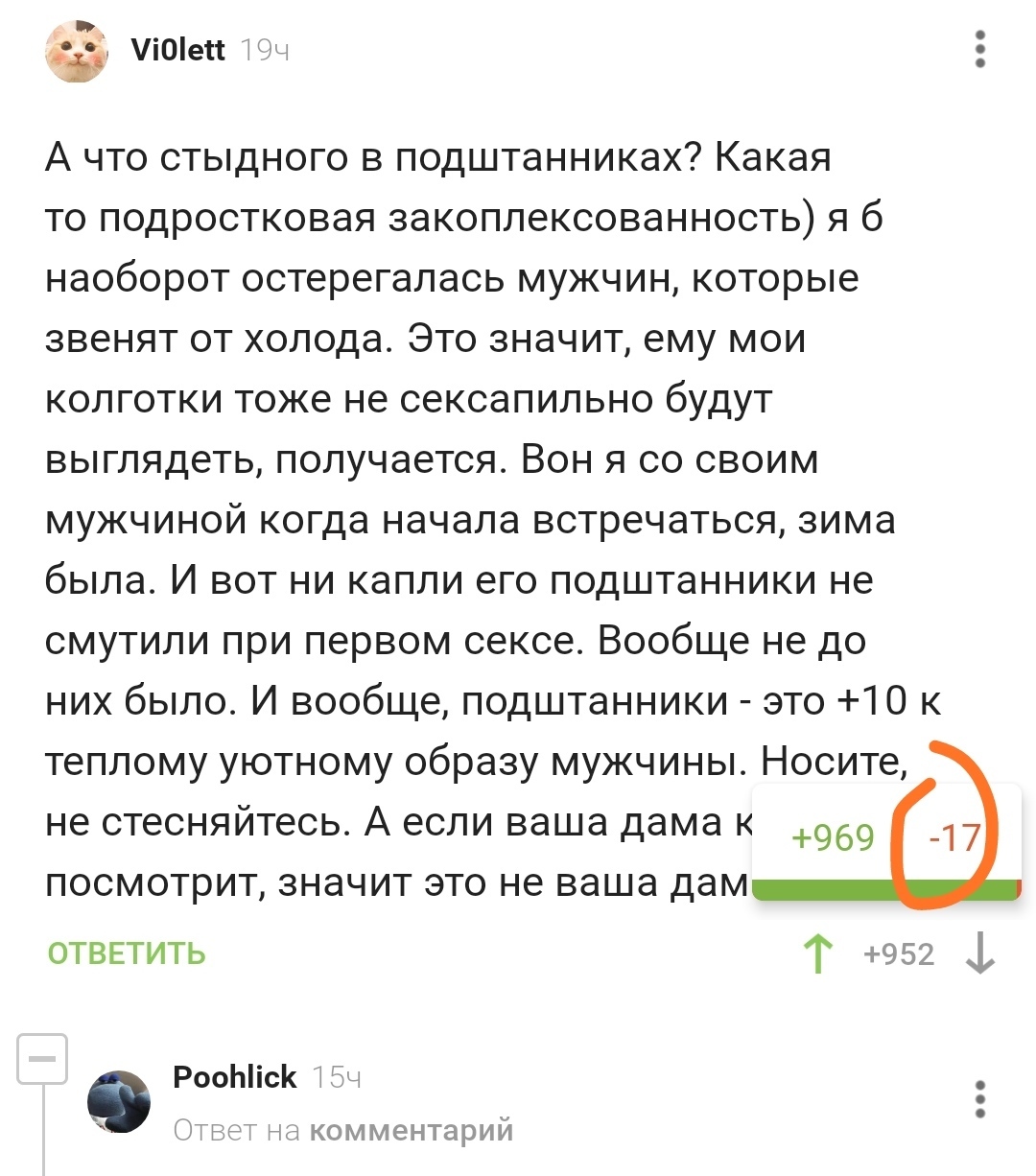Tap ОТВЕТИТЬ to reply to Vi0lett
The image size is (1036, 1176).
(127, 953)
